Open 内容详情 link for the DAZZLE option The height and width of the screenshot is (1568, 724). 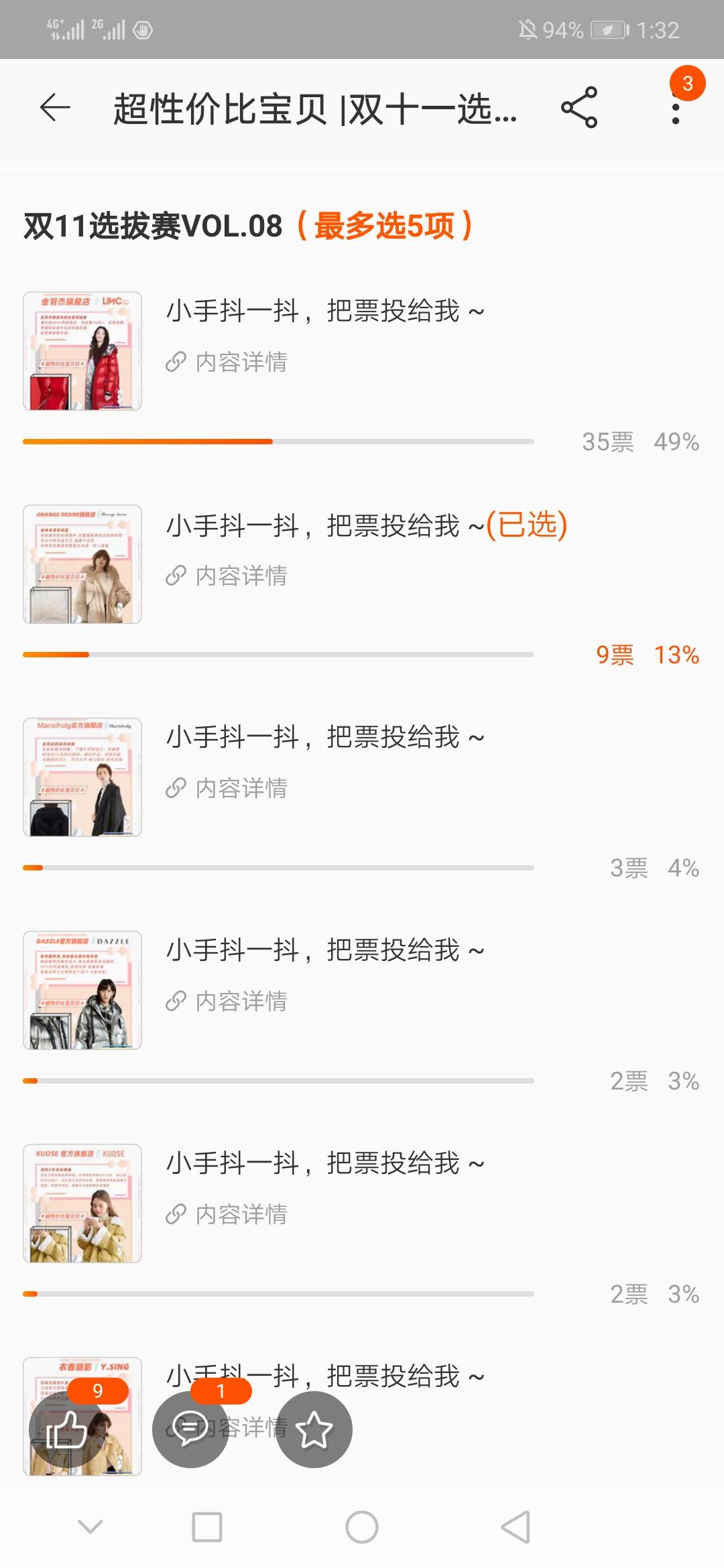click(227, 1001)
